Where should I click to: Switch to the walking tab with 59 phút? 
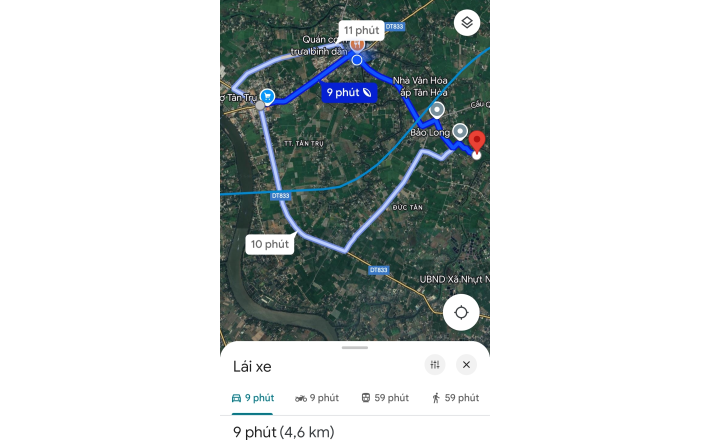(454, 398)
